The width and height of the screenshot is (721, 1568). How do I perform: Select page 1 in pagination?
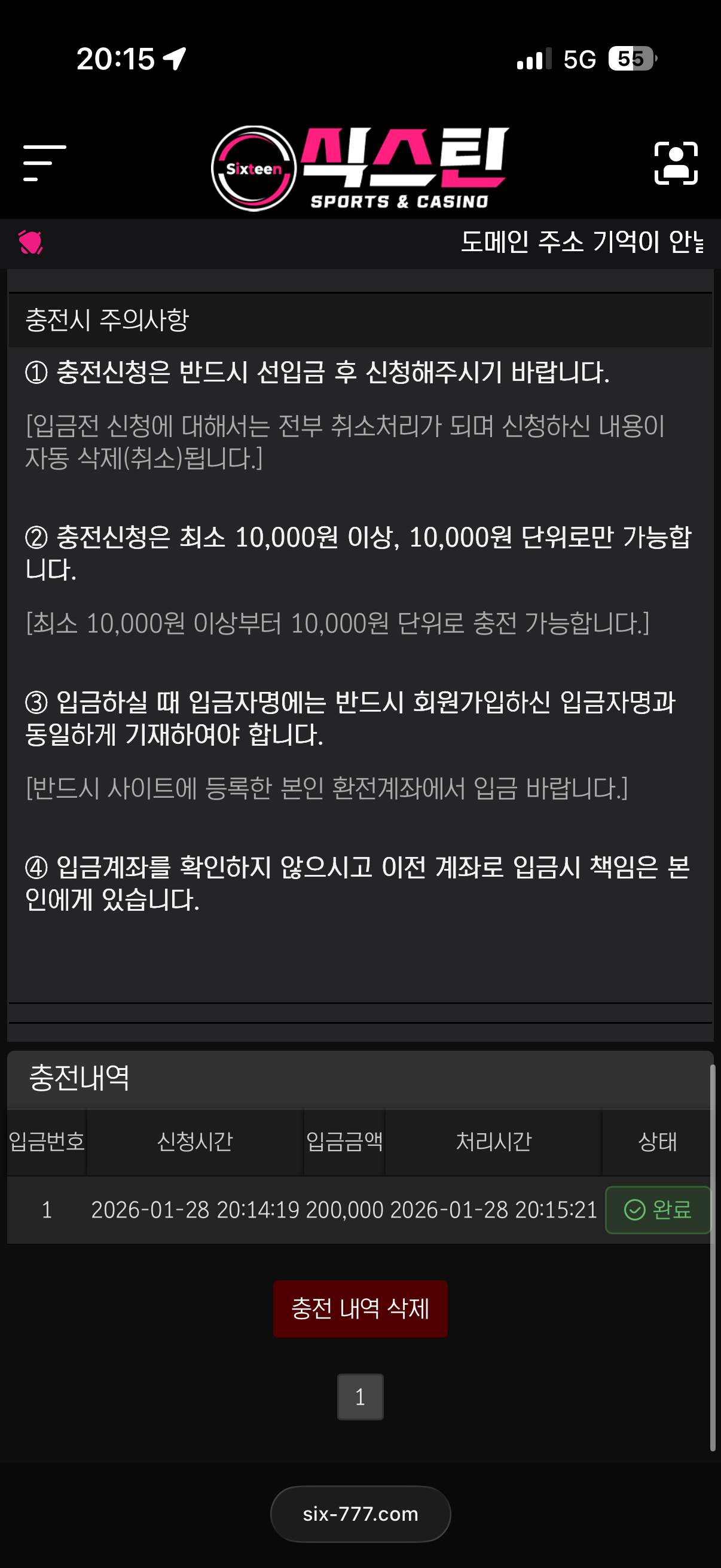coord(360,1396)
